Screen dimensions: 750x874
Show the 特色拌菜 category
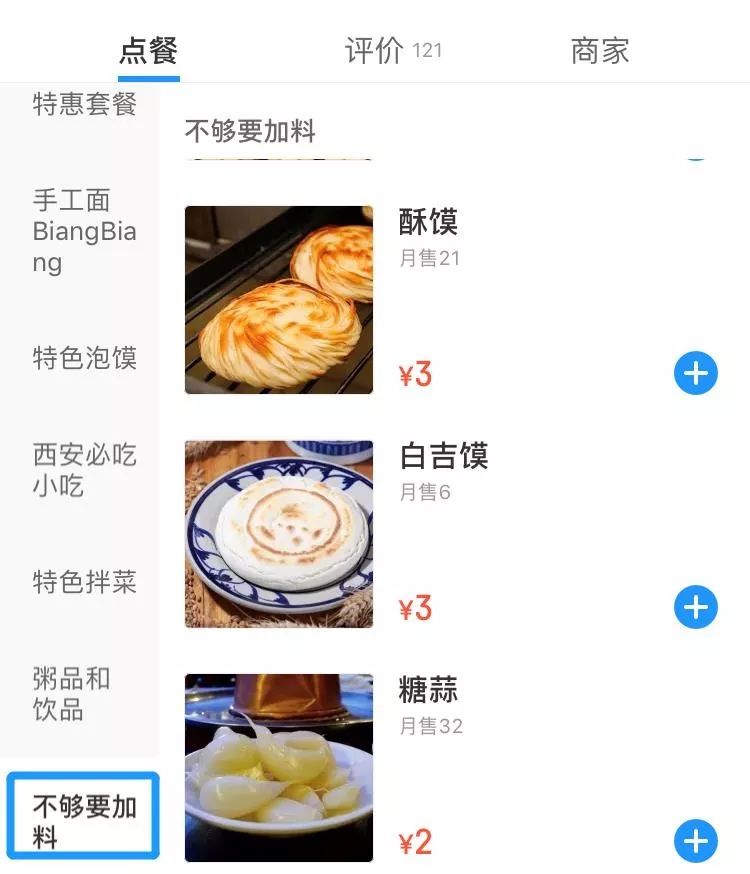(x=84, y=582)
